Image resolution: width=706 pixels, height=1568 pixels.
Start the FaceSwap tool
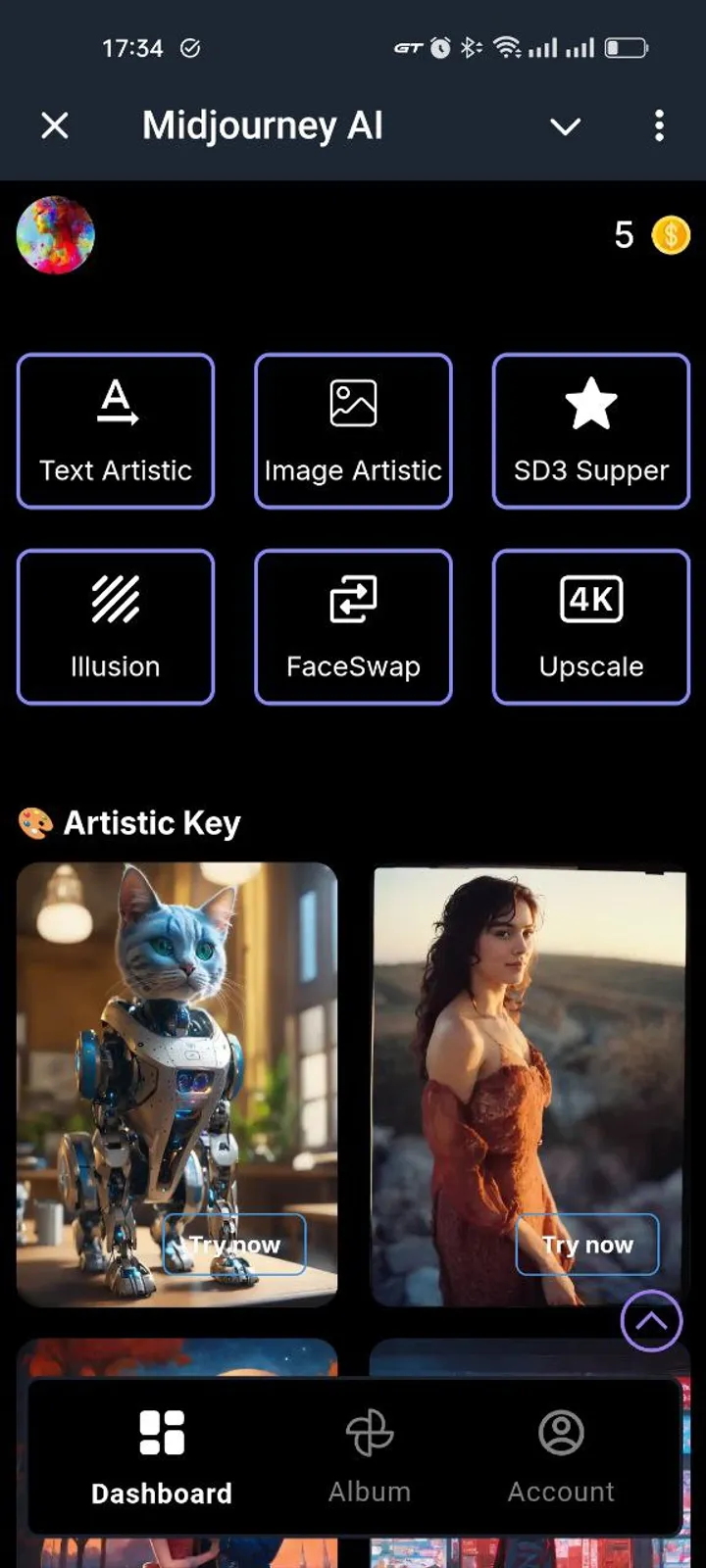(x=353, y=627)
